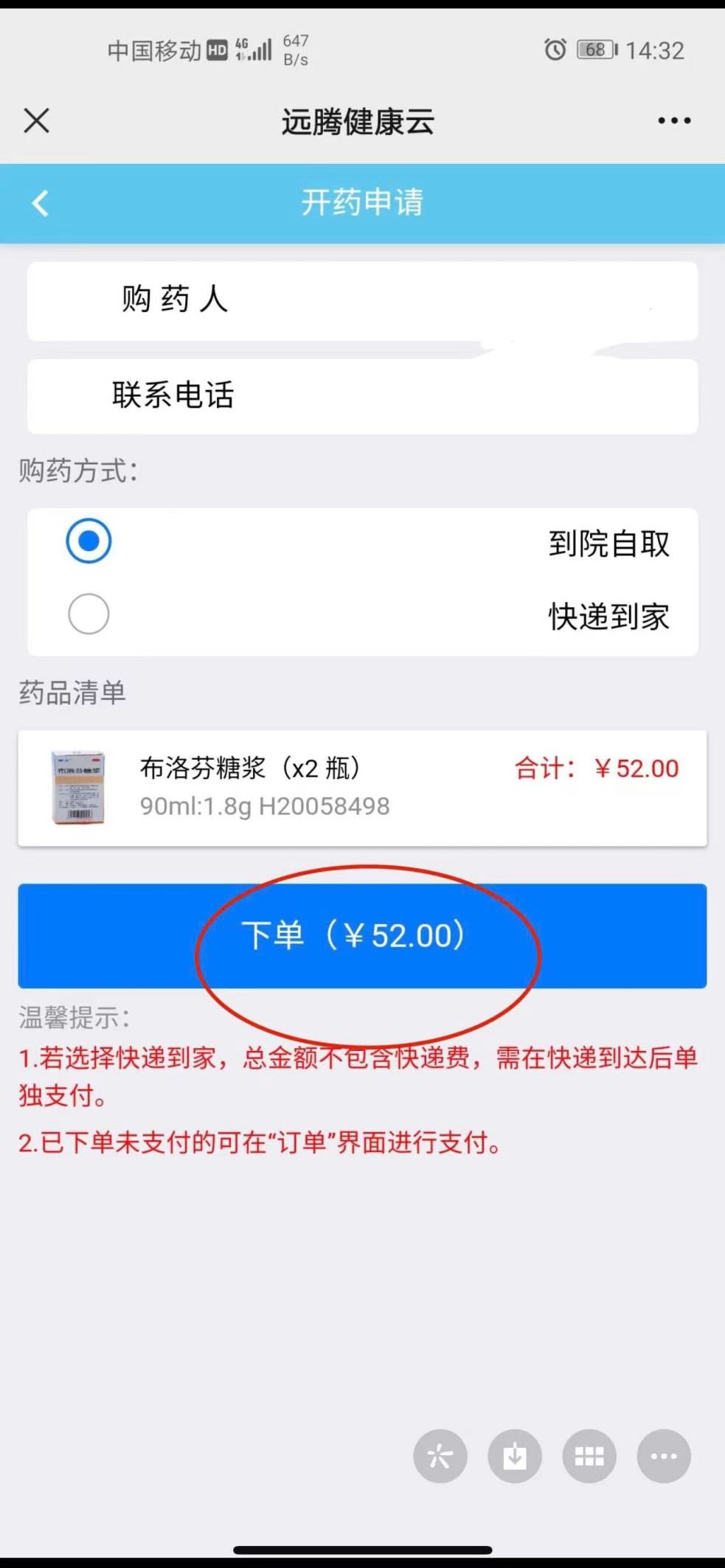
Task: Go back from 开药申请 page
Action: point(41,203)
